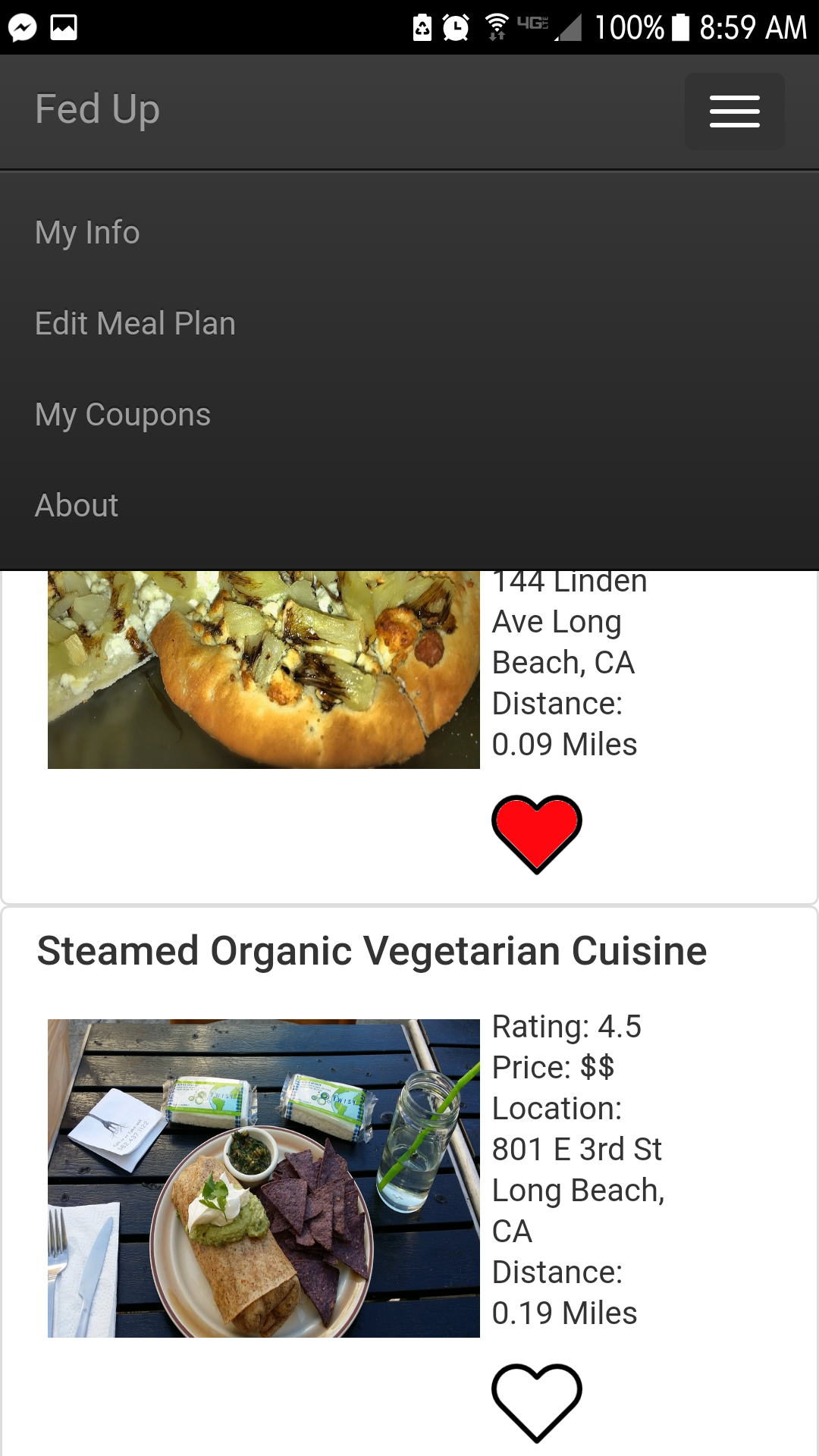Open the About page
The width and height of the screenshot is (819, 1456).
coord(77,505)
